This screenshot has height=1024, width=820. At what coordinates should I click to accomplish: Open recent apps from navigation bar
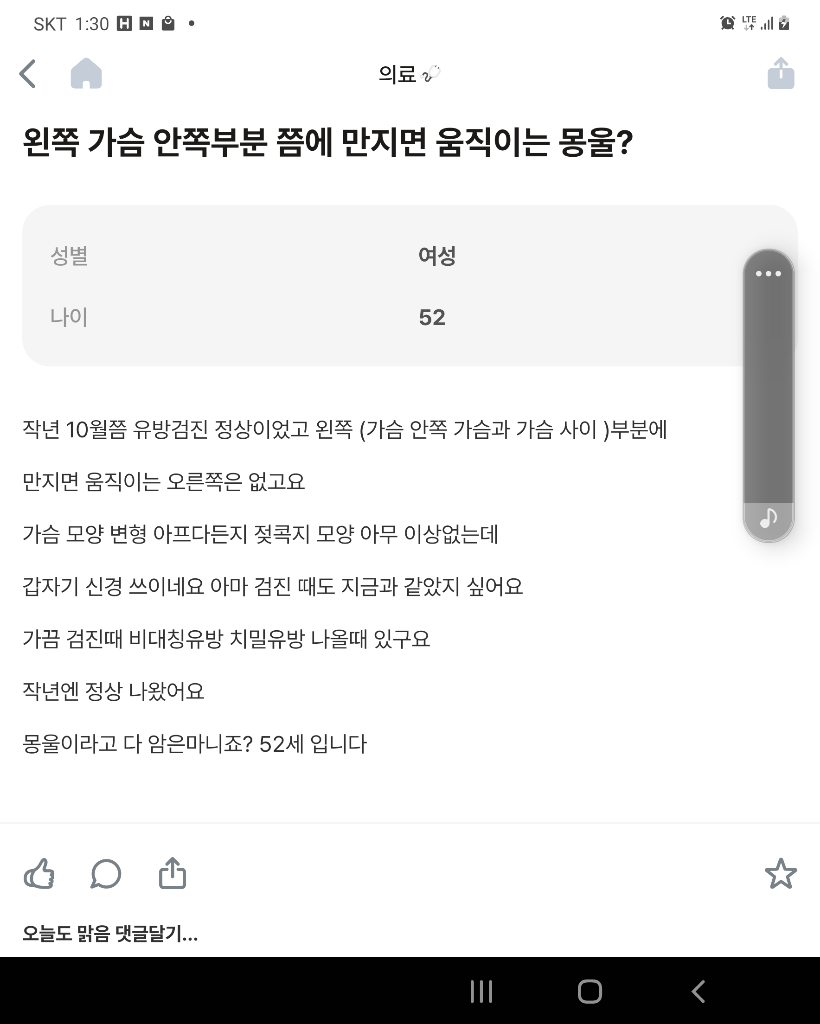tap(481, 991)
